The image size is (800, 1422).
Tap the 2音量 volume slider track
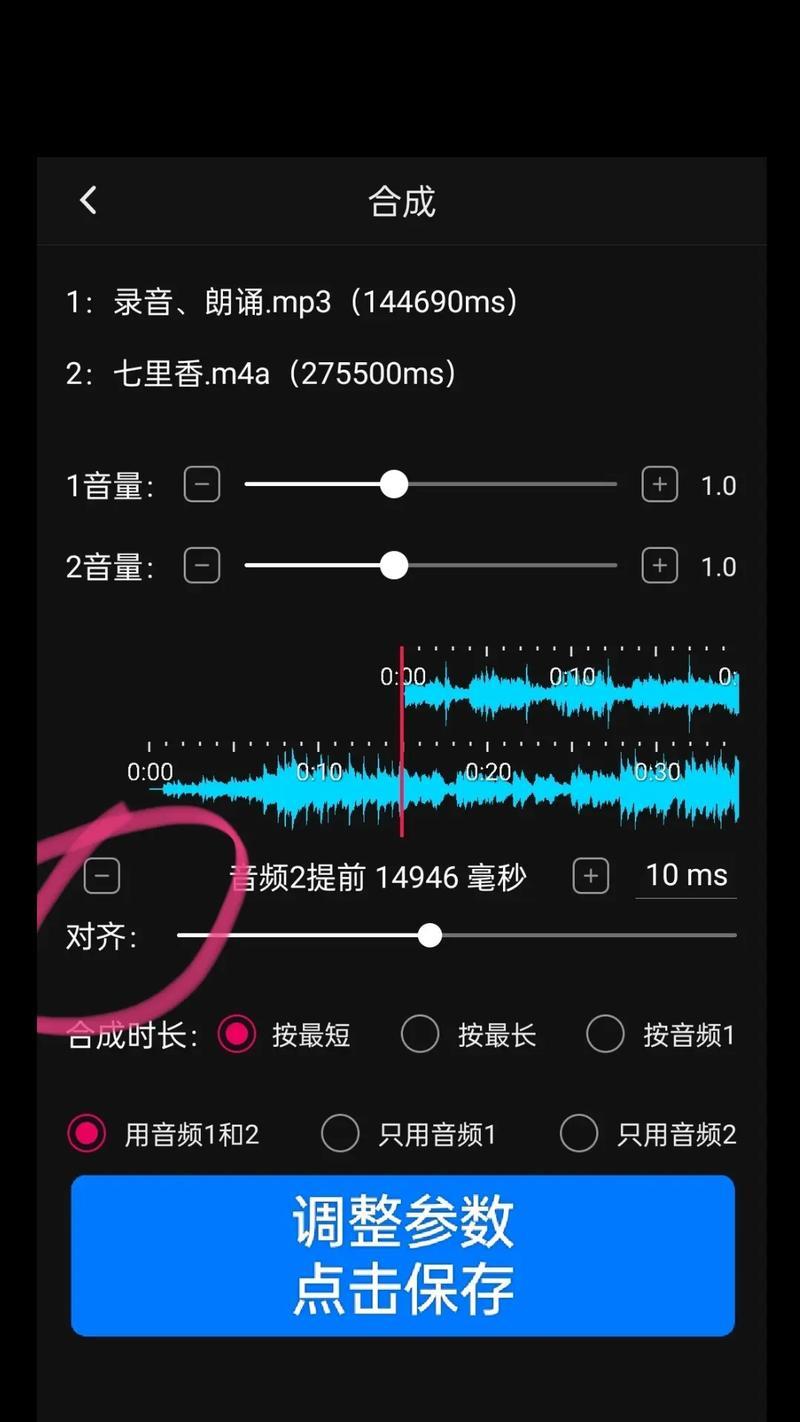coord(431,566)
